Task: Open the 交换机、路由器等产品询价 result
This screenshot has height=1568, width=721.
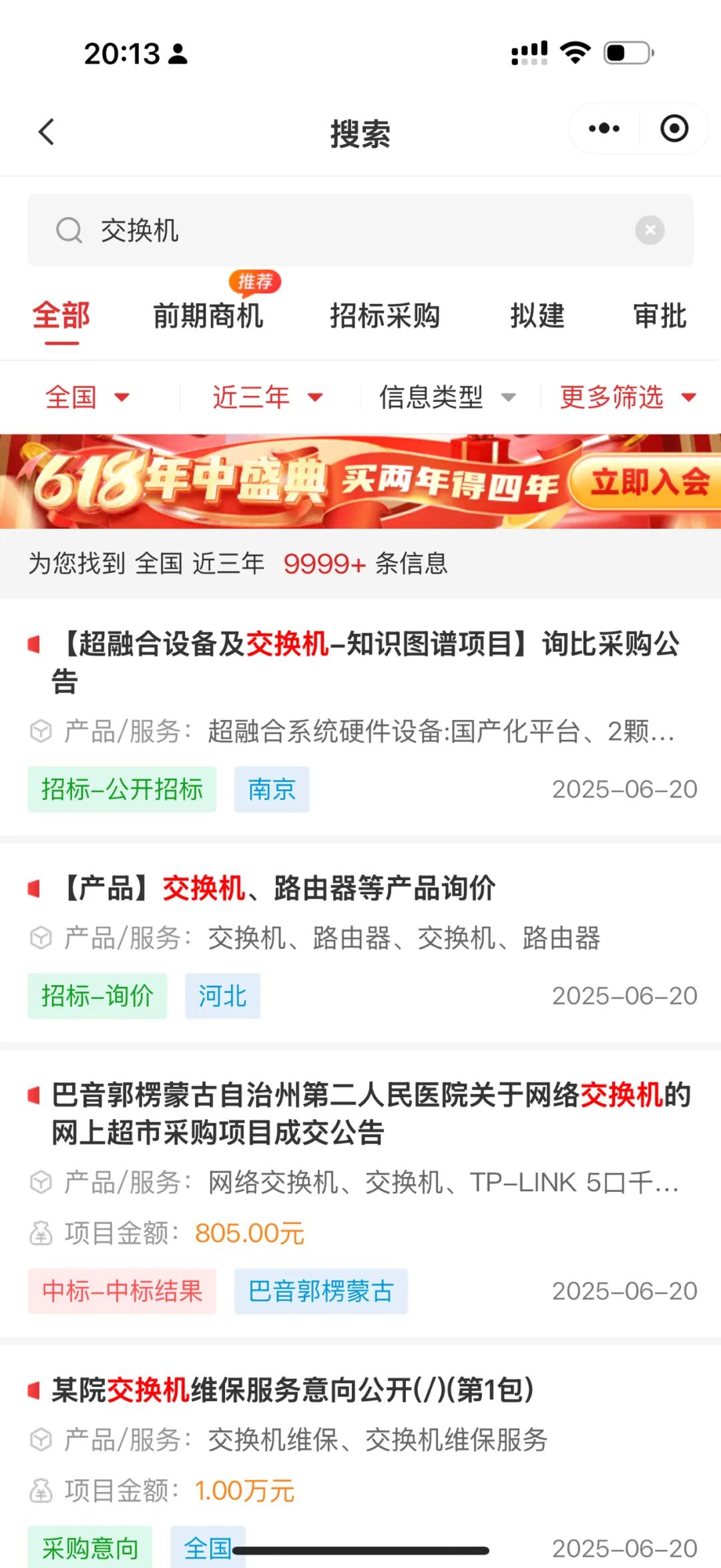Action: (279, 888)
